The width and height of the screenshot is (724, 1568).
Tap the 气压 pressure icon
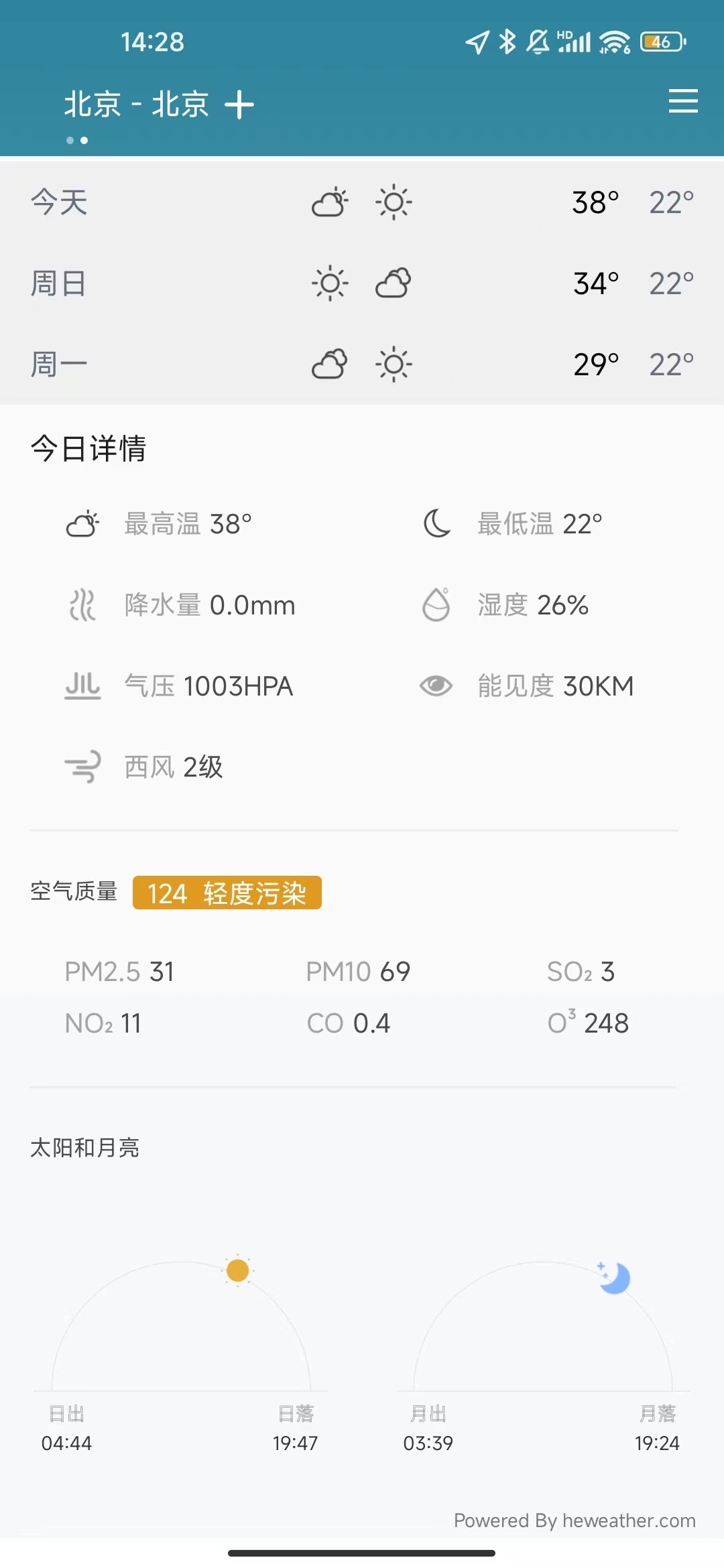[82, 686]
